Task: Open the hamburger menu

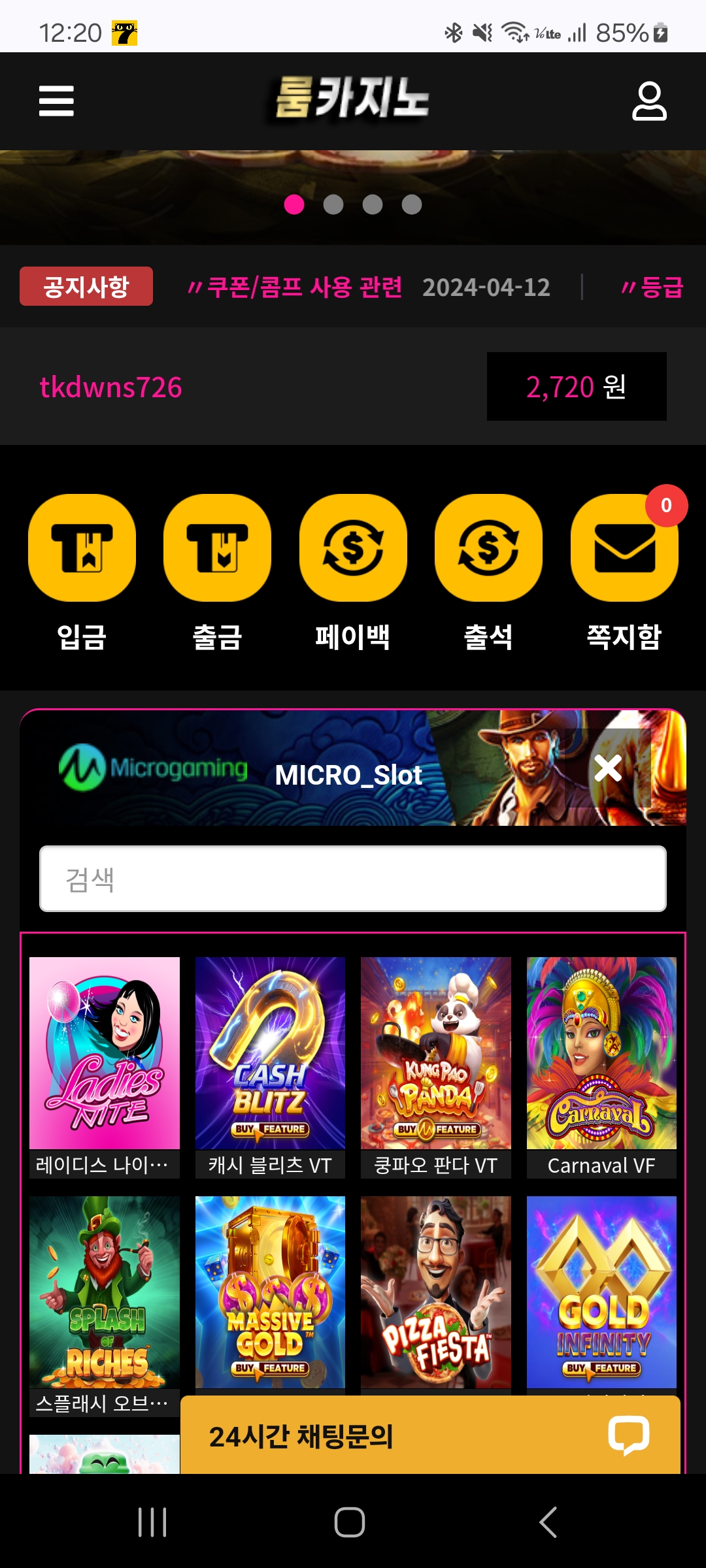Action: point(56,101)
